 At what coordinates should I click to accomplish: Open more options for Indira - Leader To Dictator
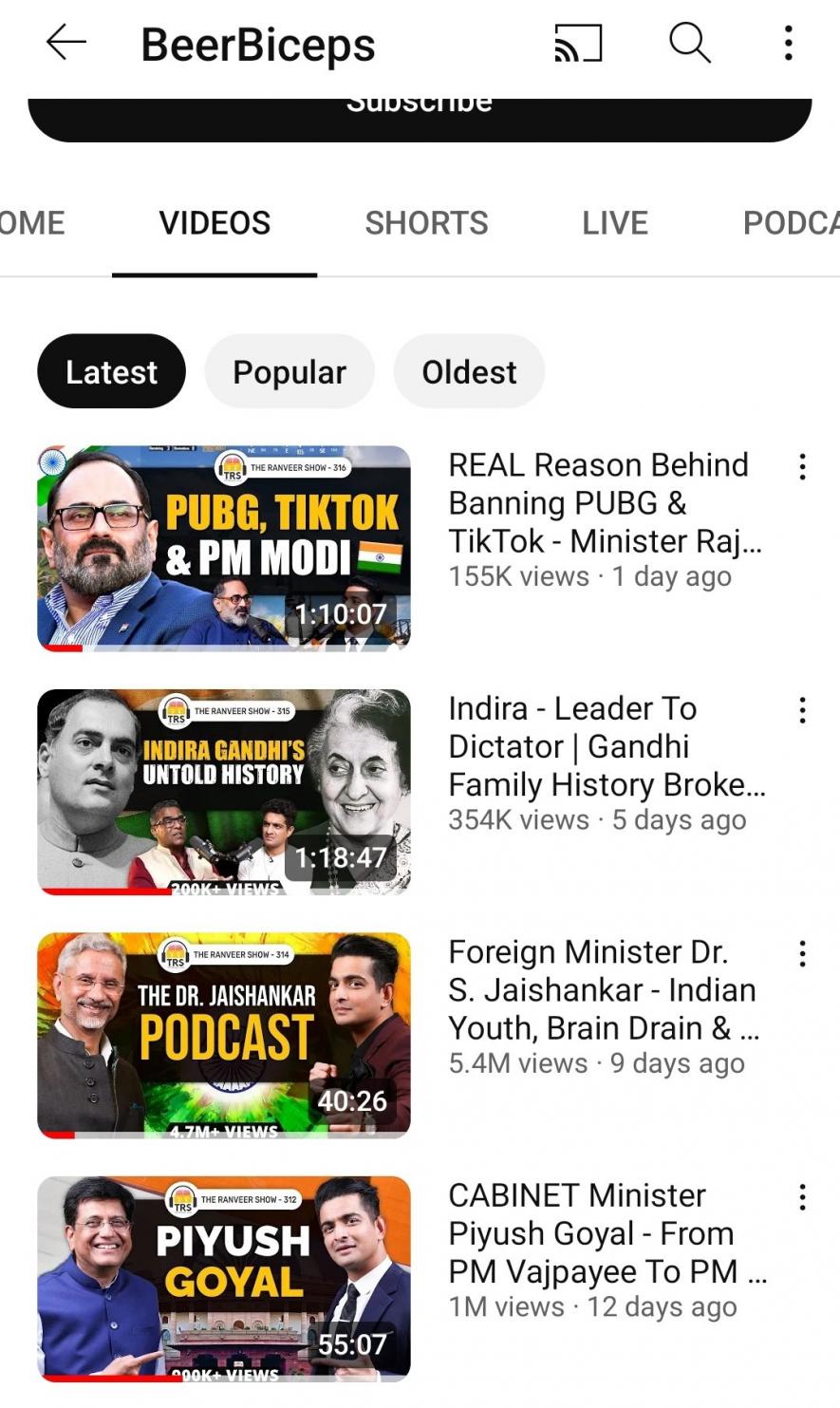(802, 710)
